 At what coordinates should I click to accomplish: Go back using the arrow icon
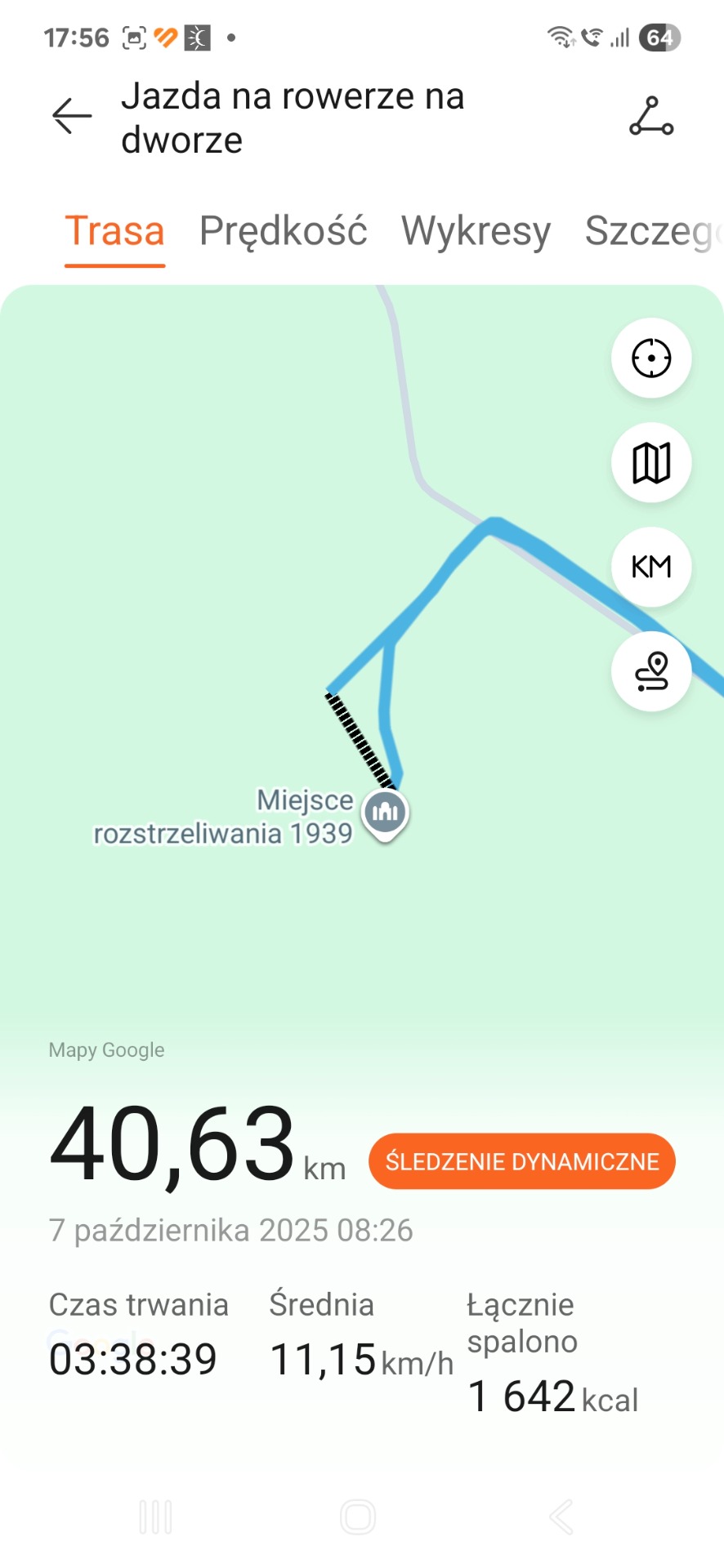tap(72, 116)
